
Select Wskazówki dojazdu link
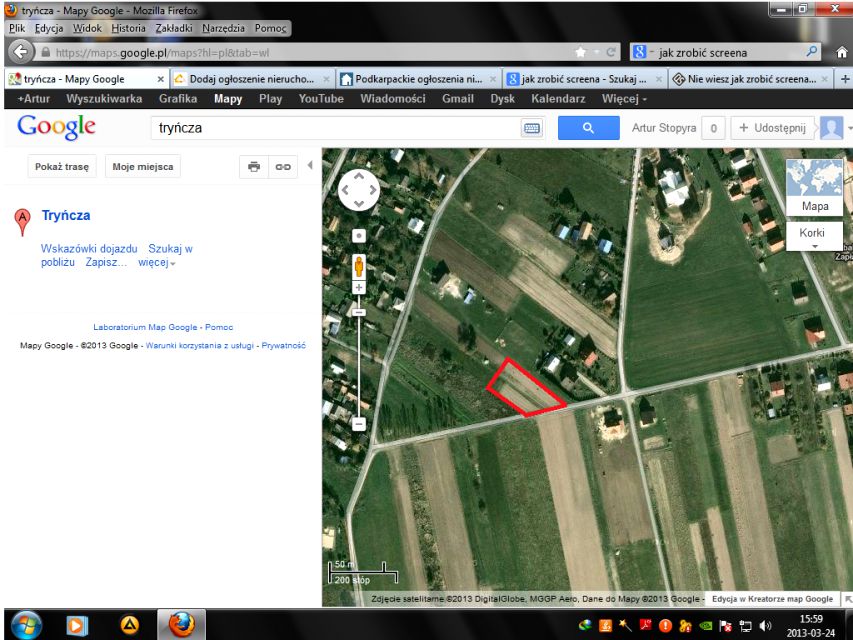[89, 248]
